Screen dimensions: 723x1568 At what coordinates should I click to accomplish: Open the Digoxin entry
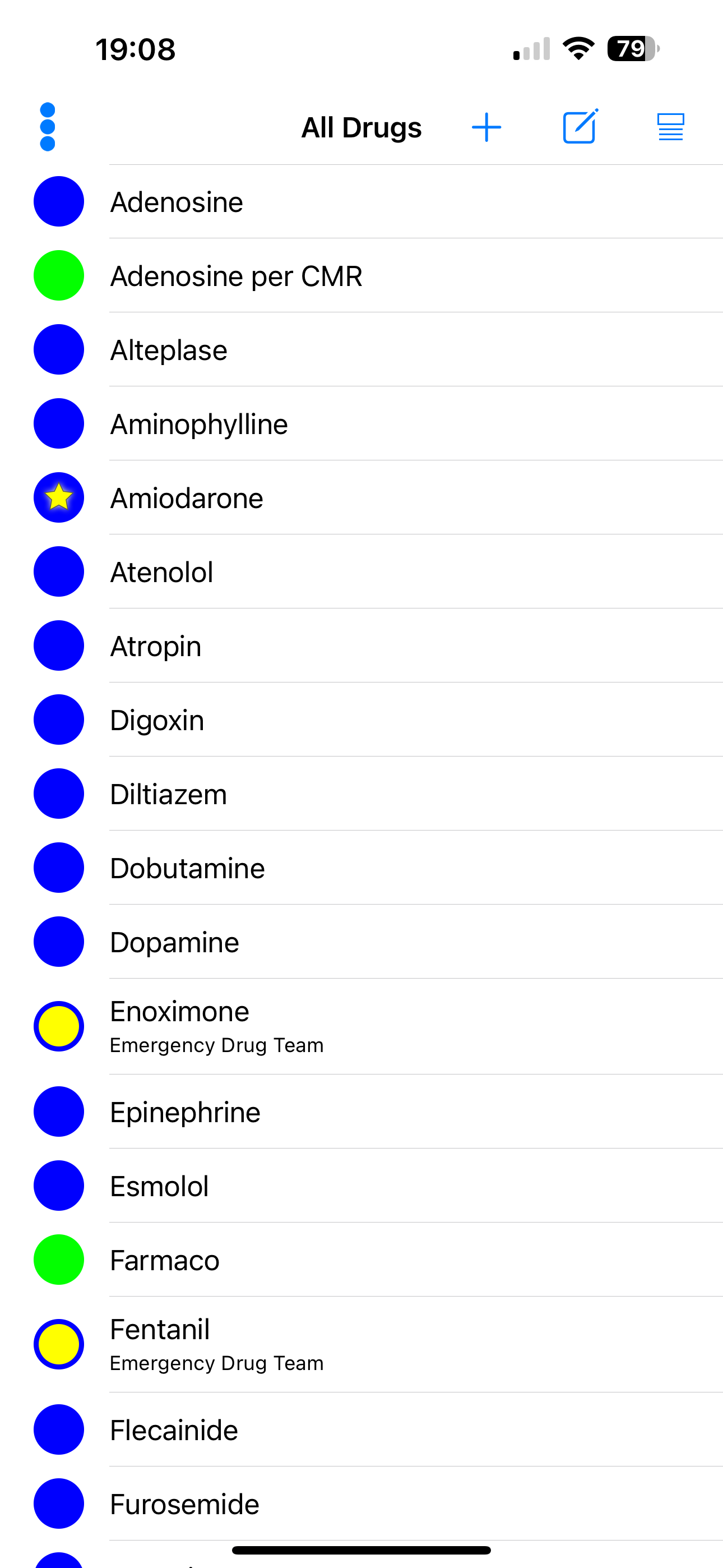(x=157, y=720)
